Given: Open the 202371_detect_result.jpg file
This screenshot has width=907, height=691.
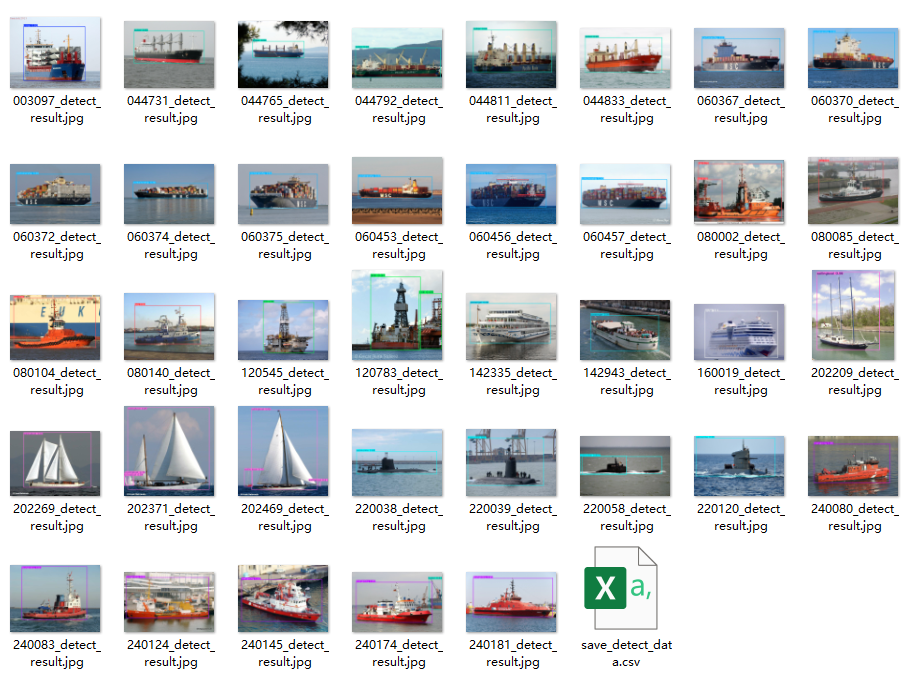Looking at the screenshot, I should coord(169,451).
